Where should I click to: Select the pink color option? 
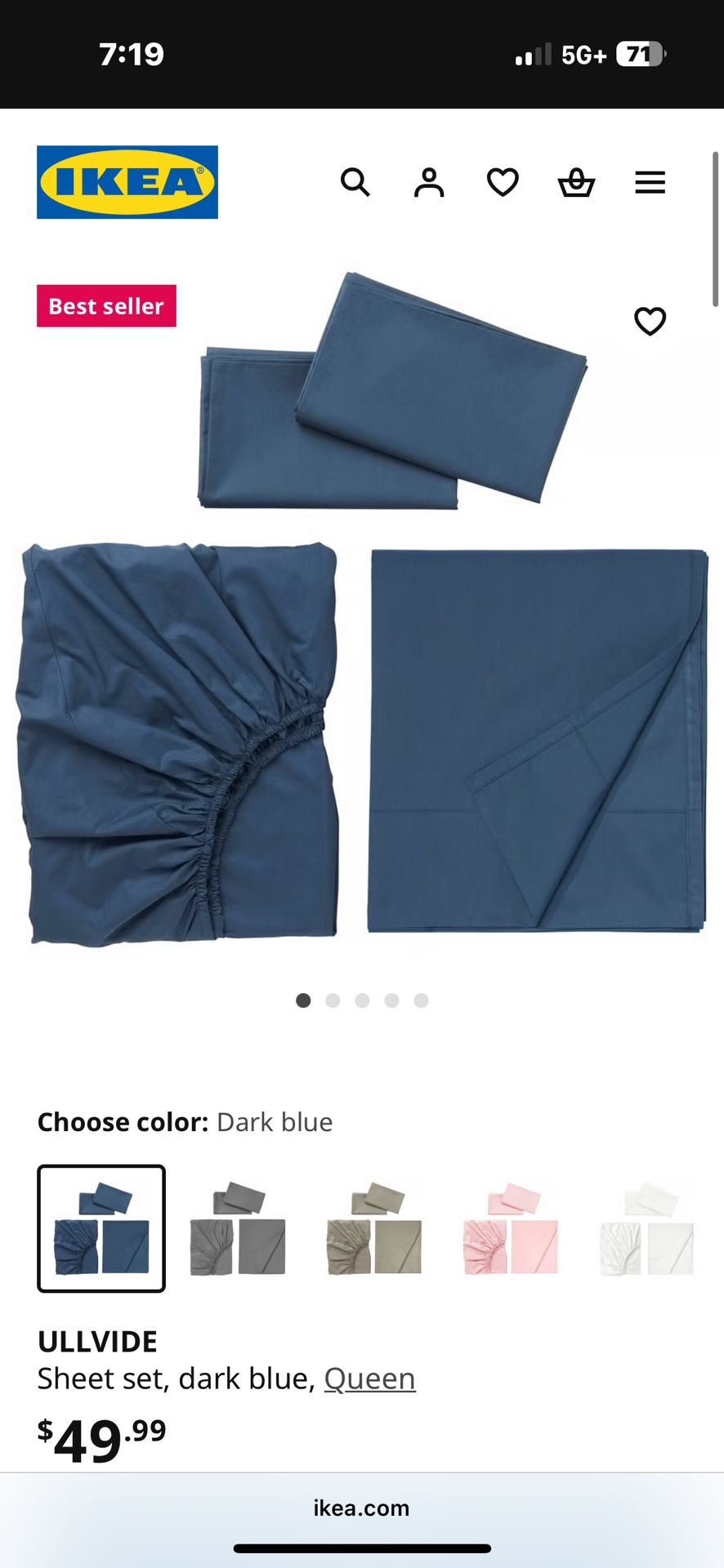tap(511, 1228)
